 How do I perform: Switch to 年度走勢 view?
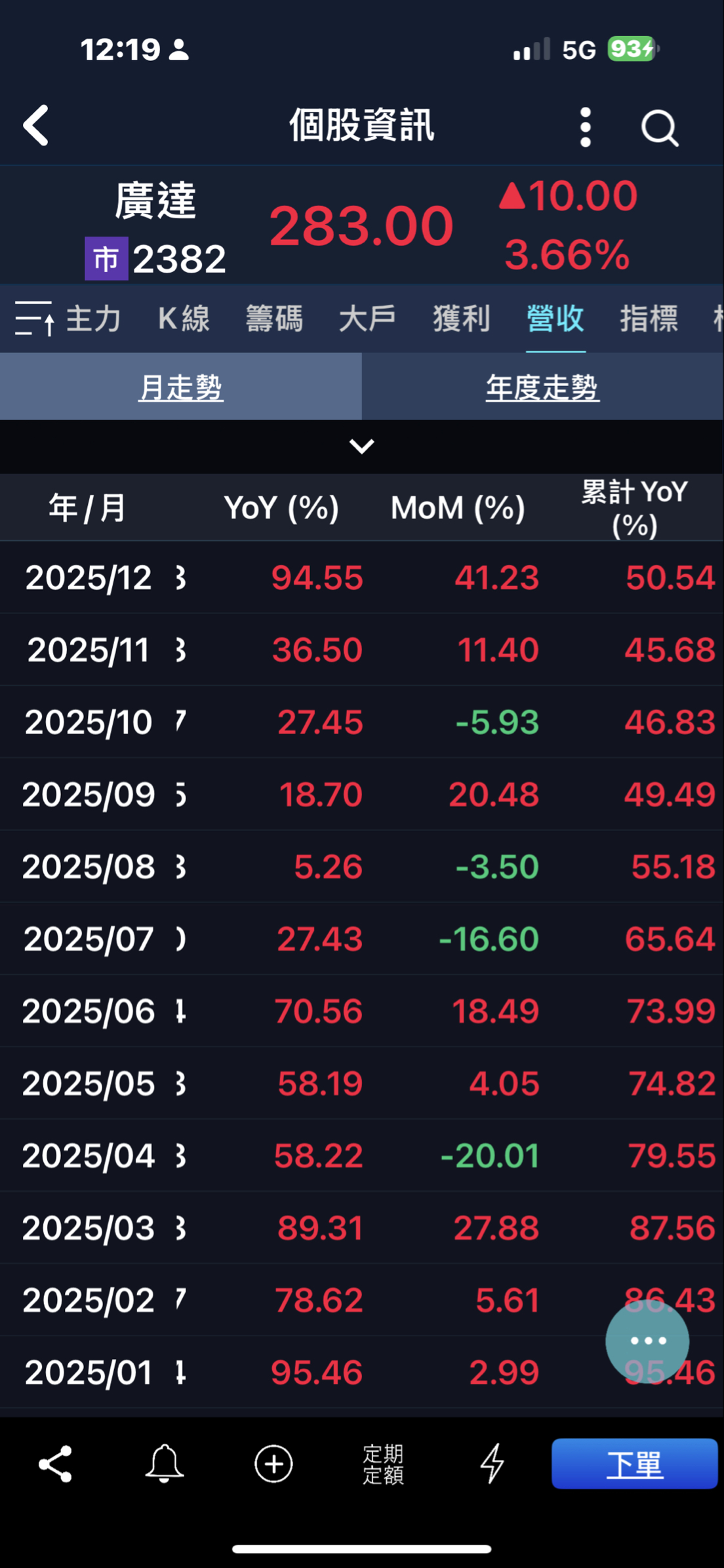point(542,387)
